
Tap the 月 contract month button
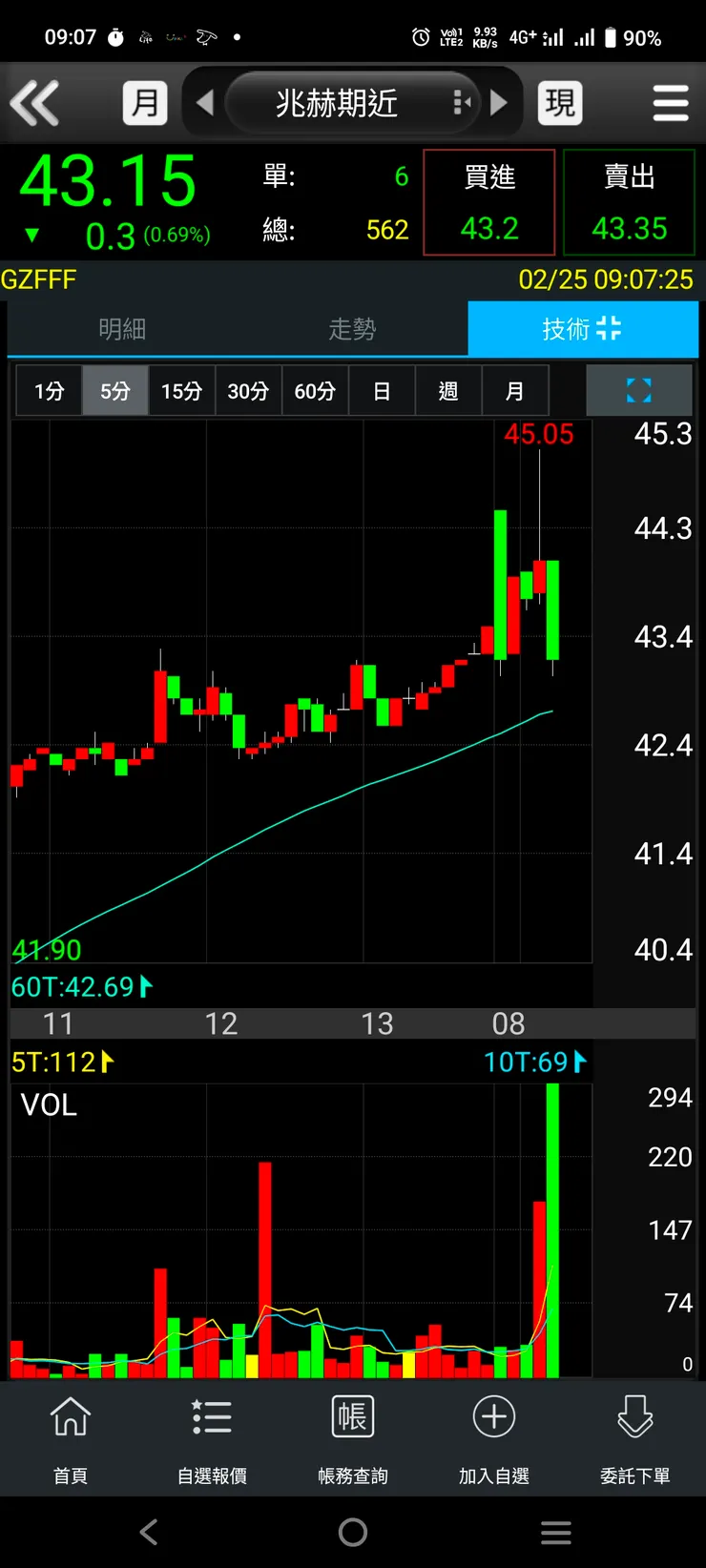(145, 103)
